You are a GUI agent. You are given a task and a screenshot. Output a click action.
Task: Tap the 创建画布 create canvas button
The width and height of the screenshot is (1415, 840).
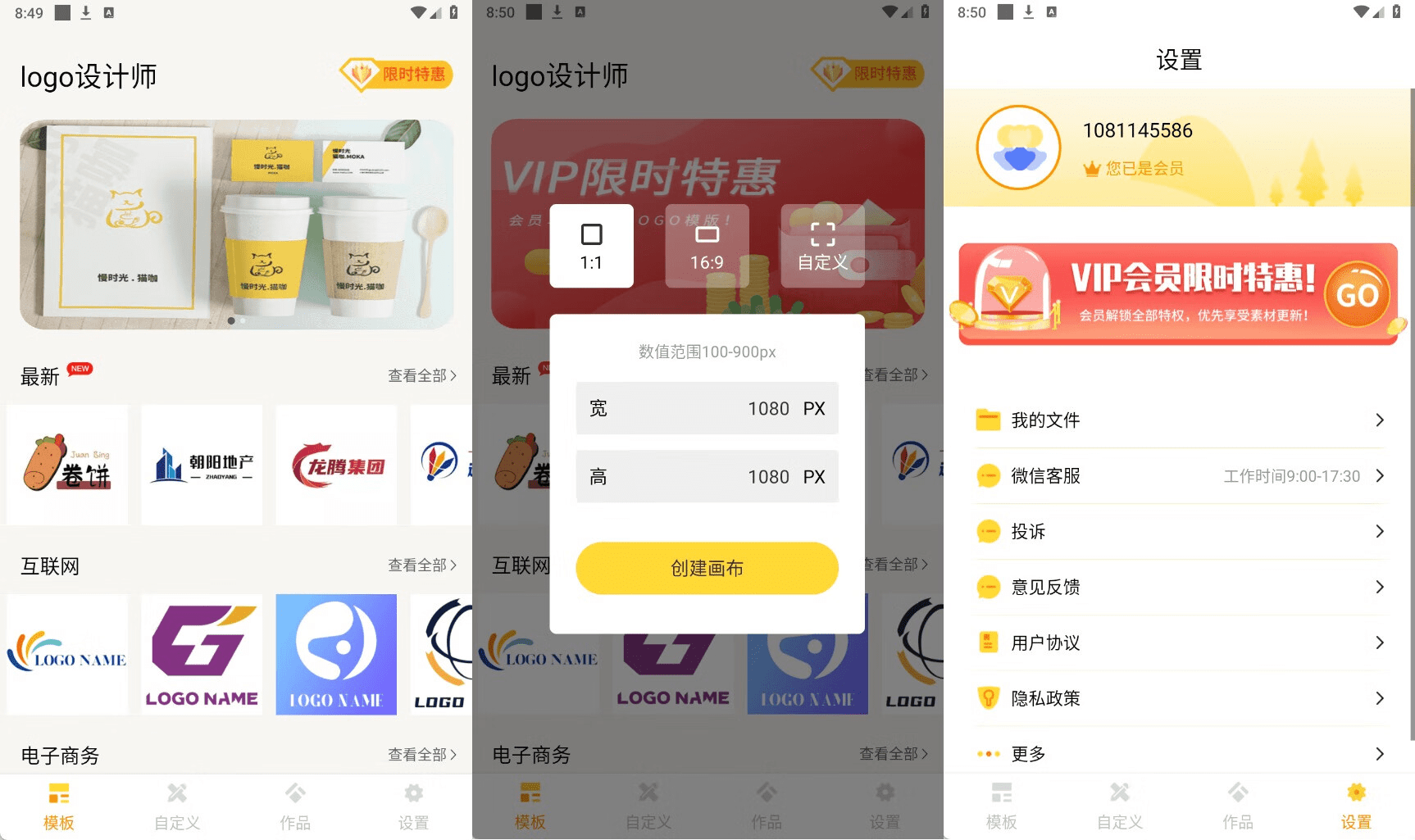pyautogui.click(x=707, y=568)
